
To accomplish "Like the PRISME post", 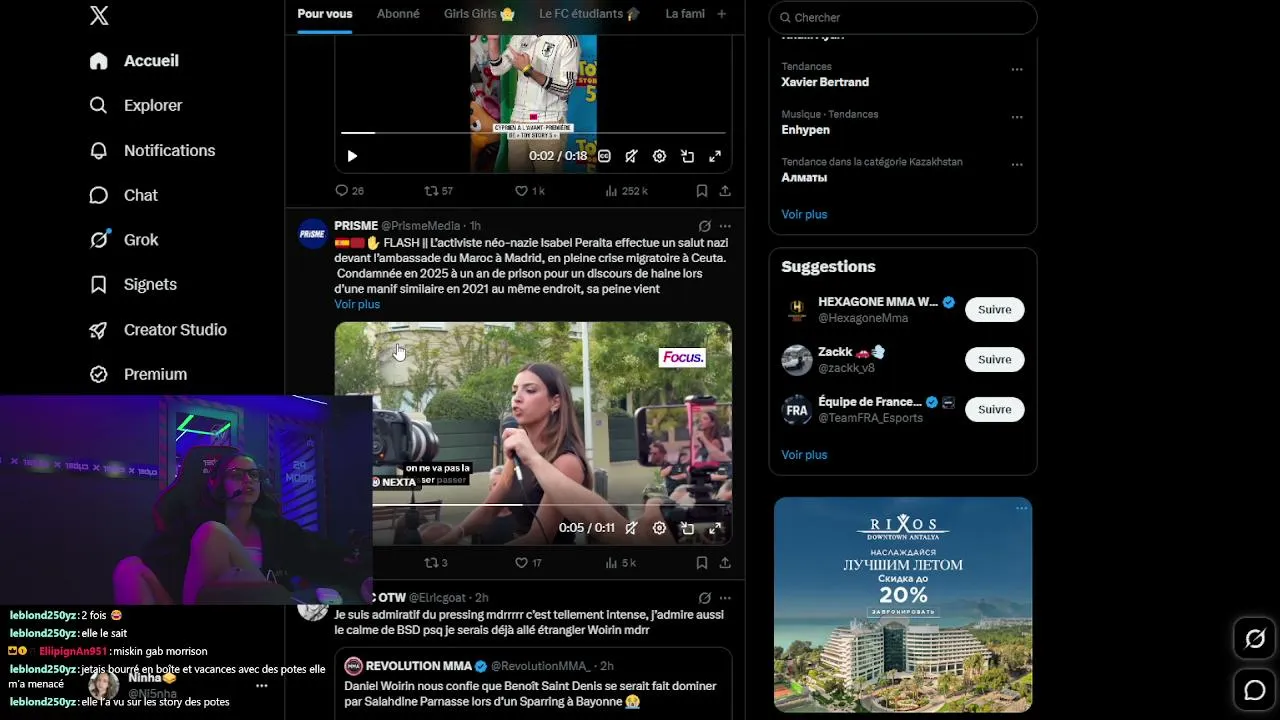I will tap(521, 563).
